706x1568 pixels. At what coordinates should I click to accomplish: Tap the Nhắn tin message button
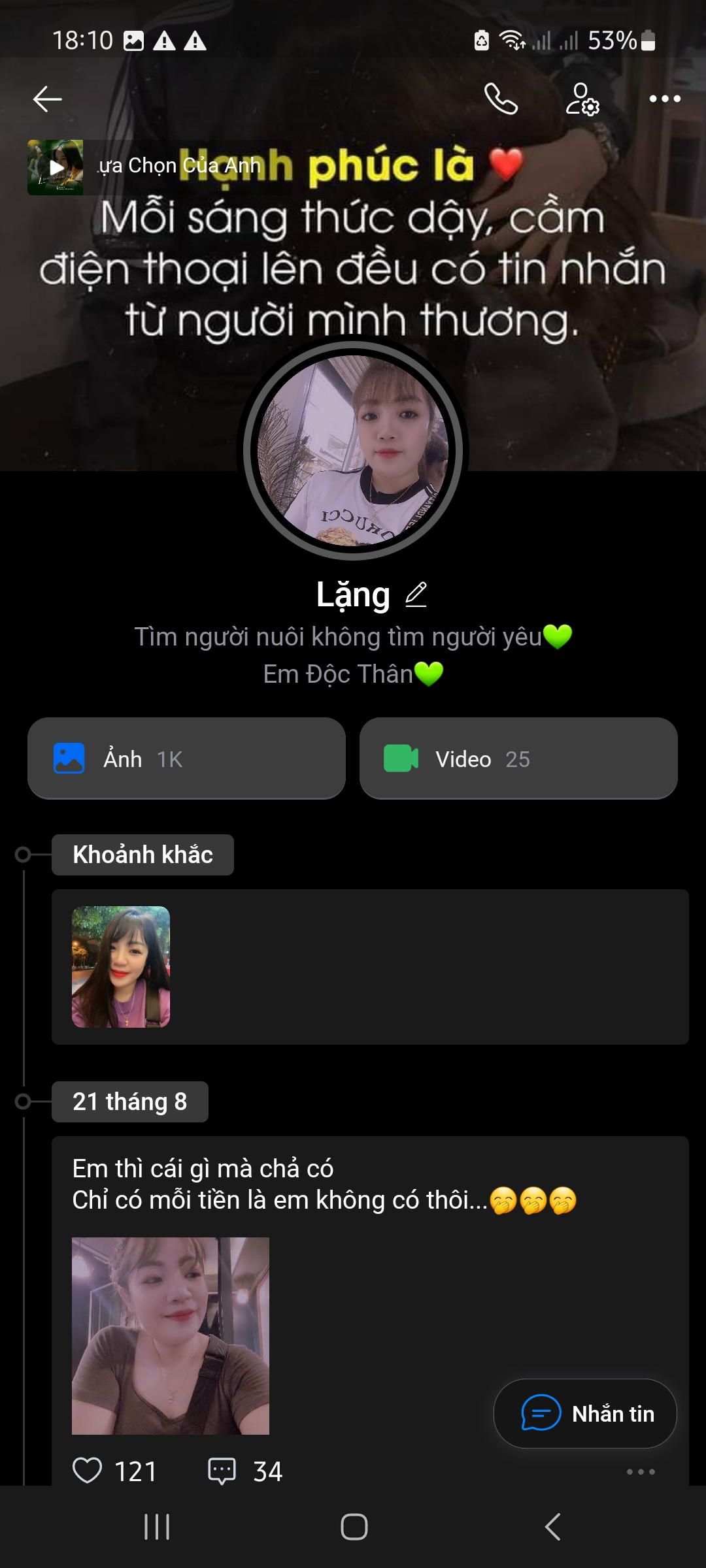coord(585,1413)
